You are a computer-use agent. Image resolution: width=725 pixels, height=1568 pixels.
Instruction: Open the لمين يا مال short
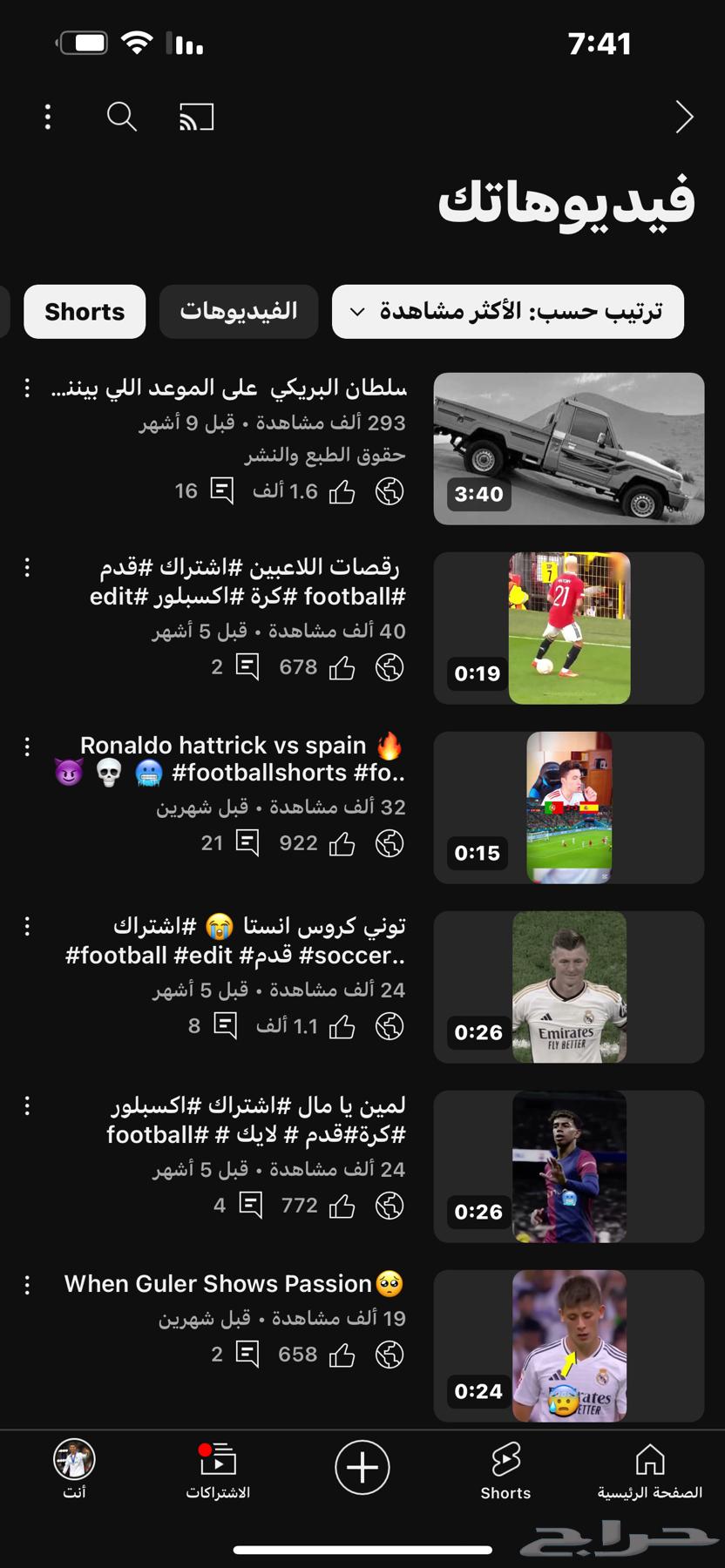568,1166
